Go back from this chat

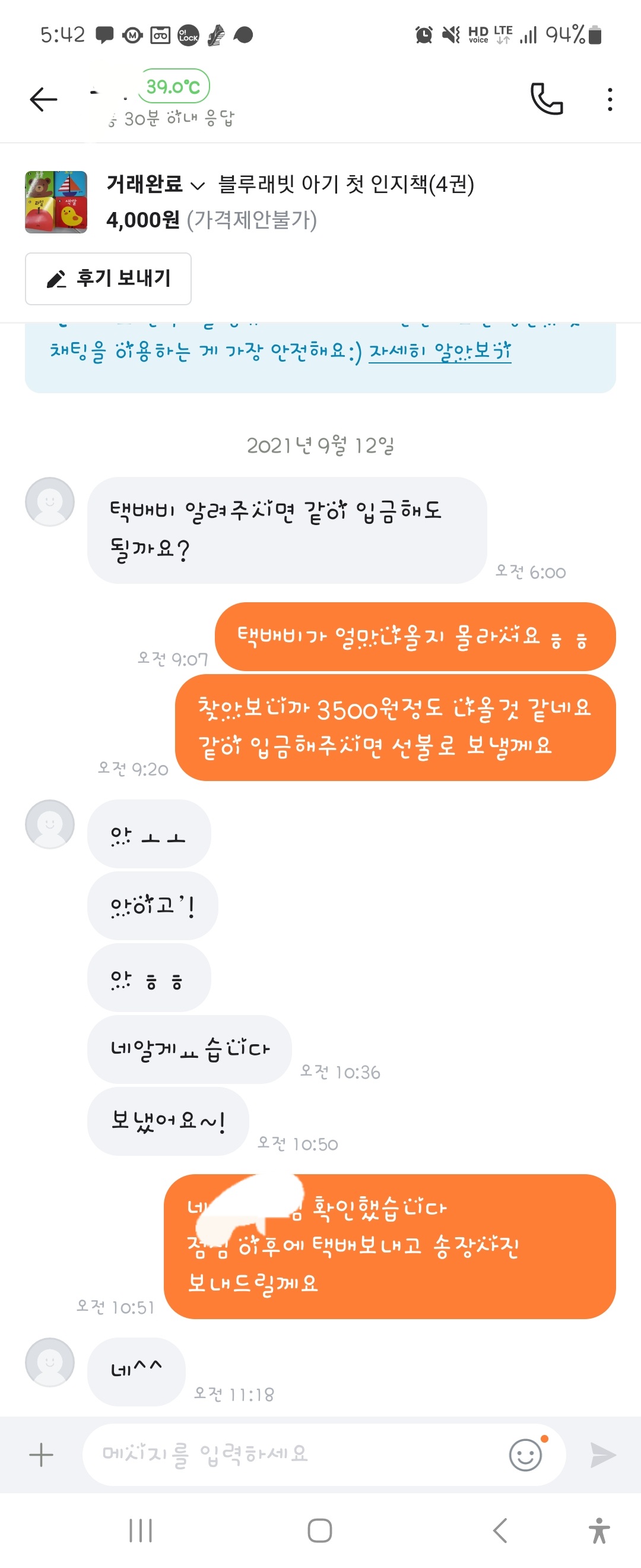click(x=43, y=99)
